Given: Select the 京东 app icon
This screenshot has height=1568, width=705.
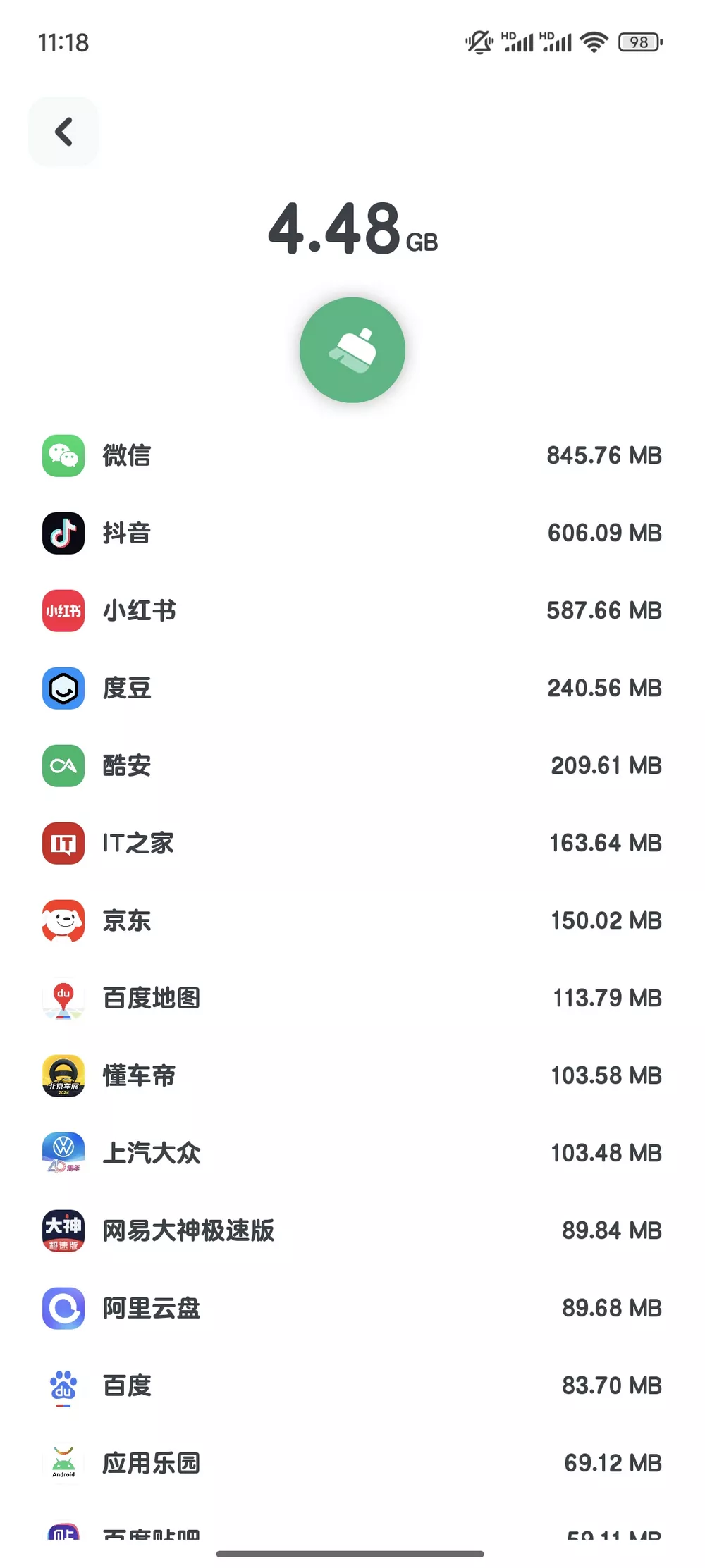Looking at the screenshot, I should point(63,921).
